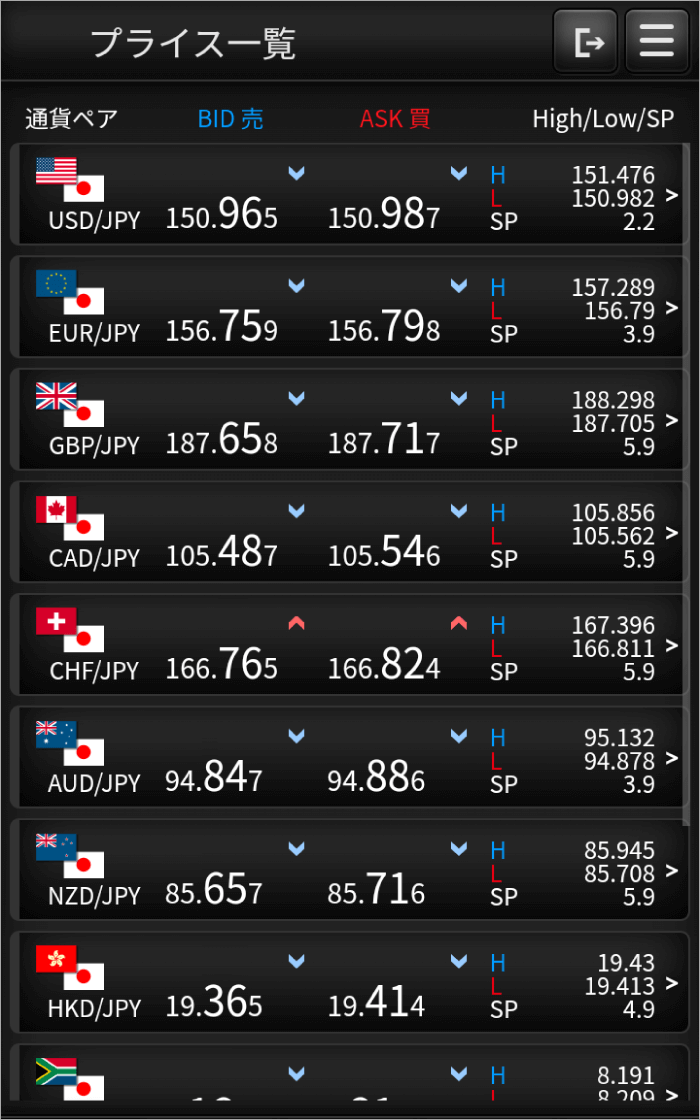Select the EUR/JPY currency pair
700x1120 pixels.
coord(350,307)
